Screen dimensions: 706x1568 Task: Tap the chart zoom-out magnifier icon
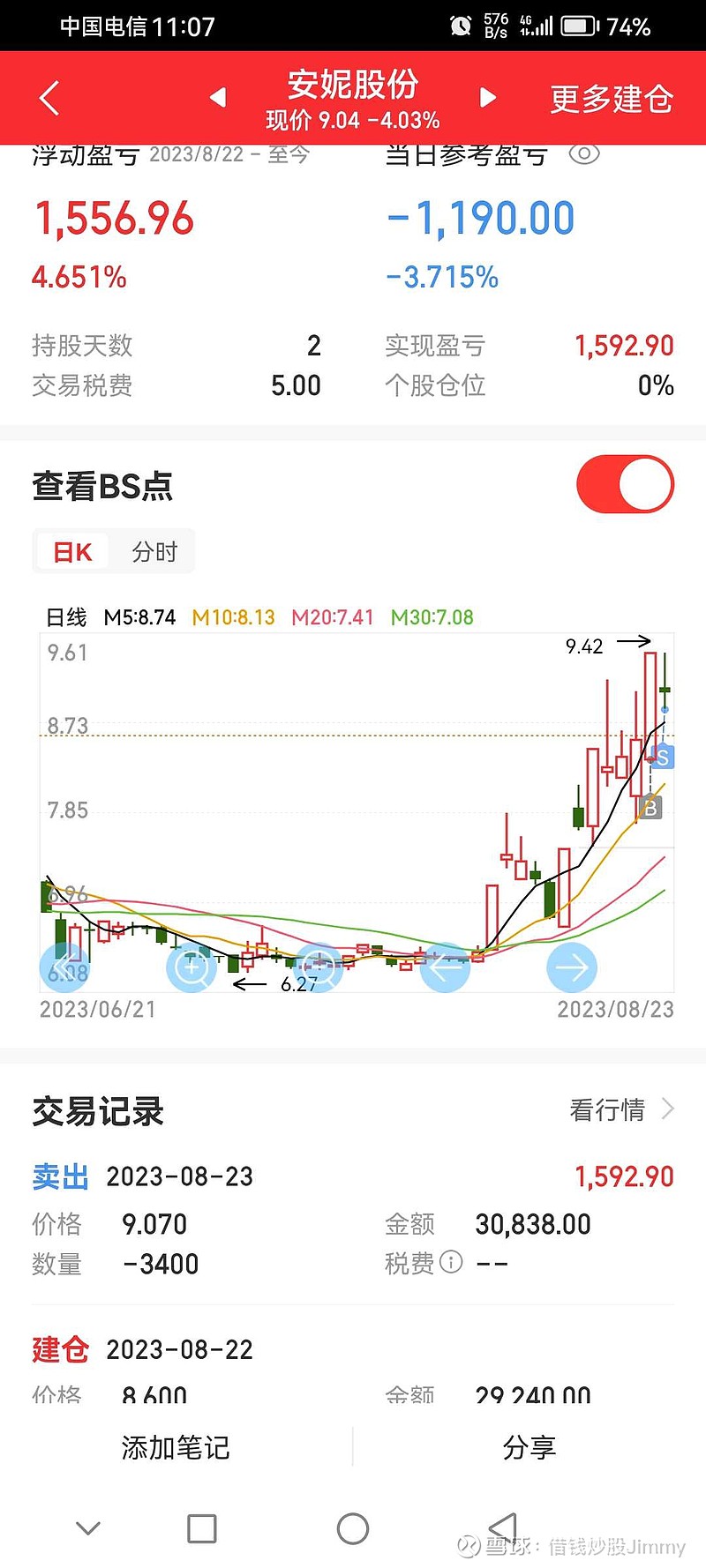[x=318, y=967]
